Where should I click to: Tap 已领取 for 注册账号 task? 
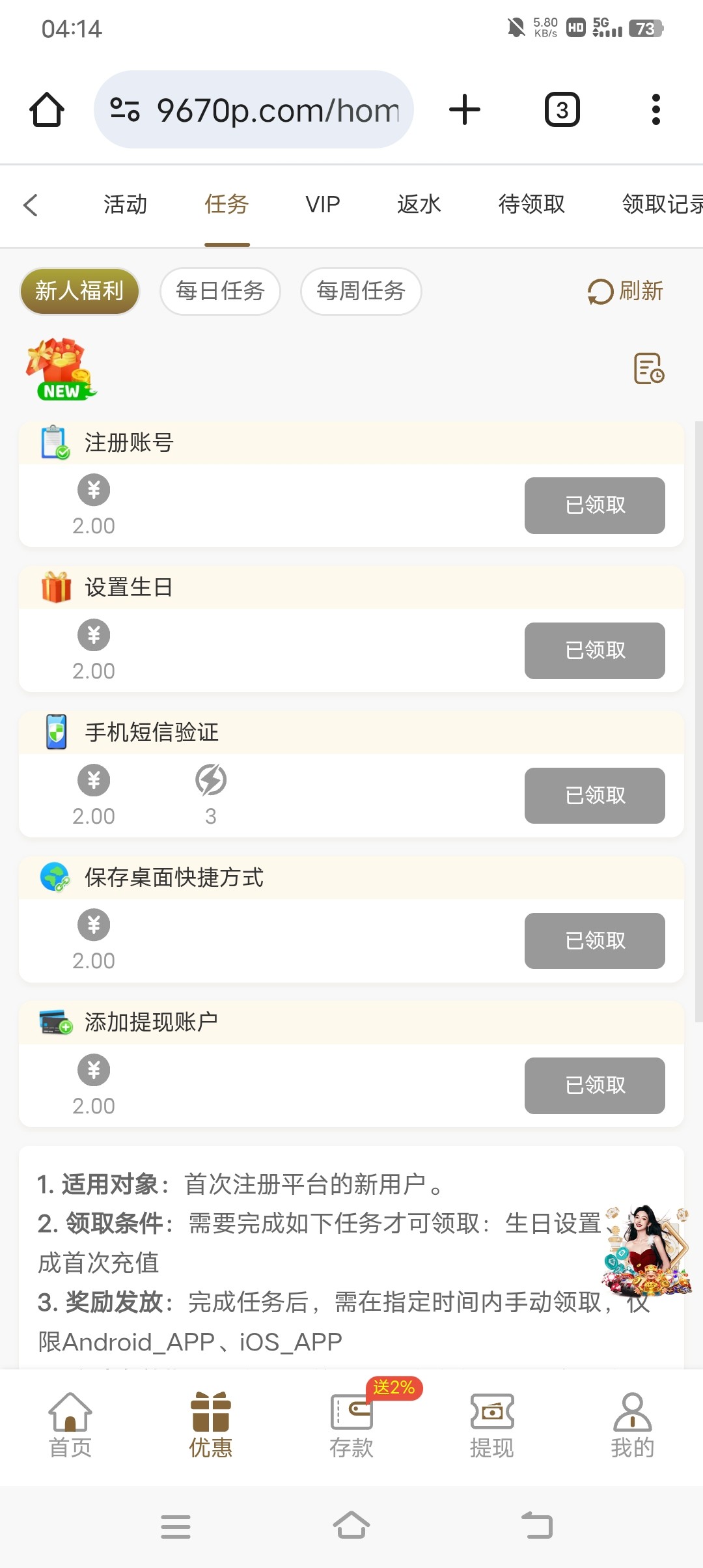pyautogui.click(x=594, y=505)
